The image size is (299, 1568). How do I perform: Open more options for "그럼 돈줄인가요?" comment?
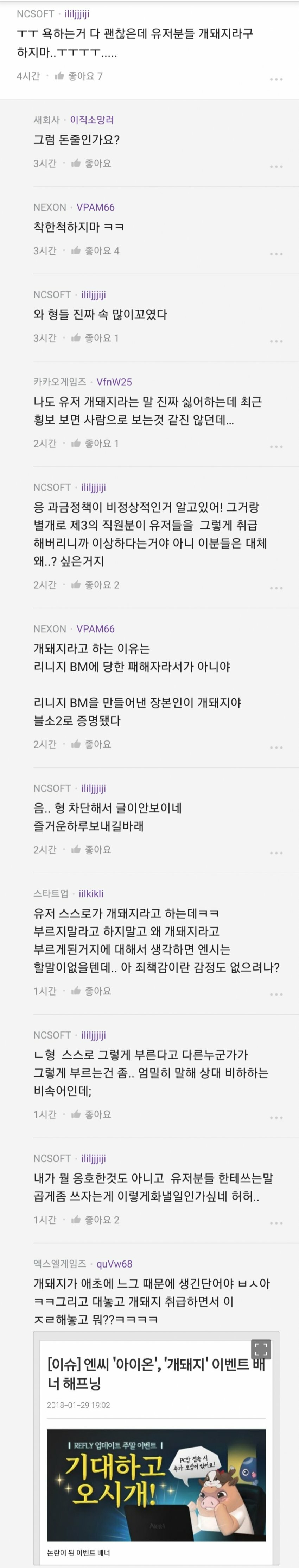(x=276, y=166)
